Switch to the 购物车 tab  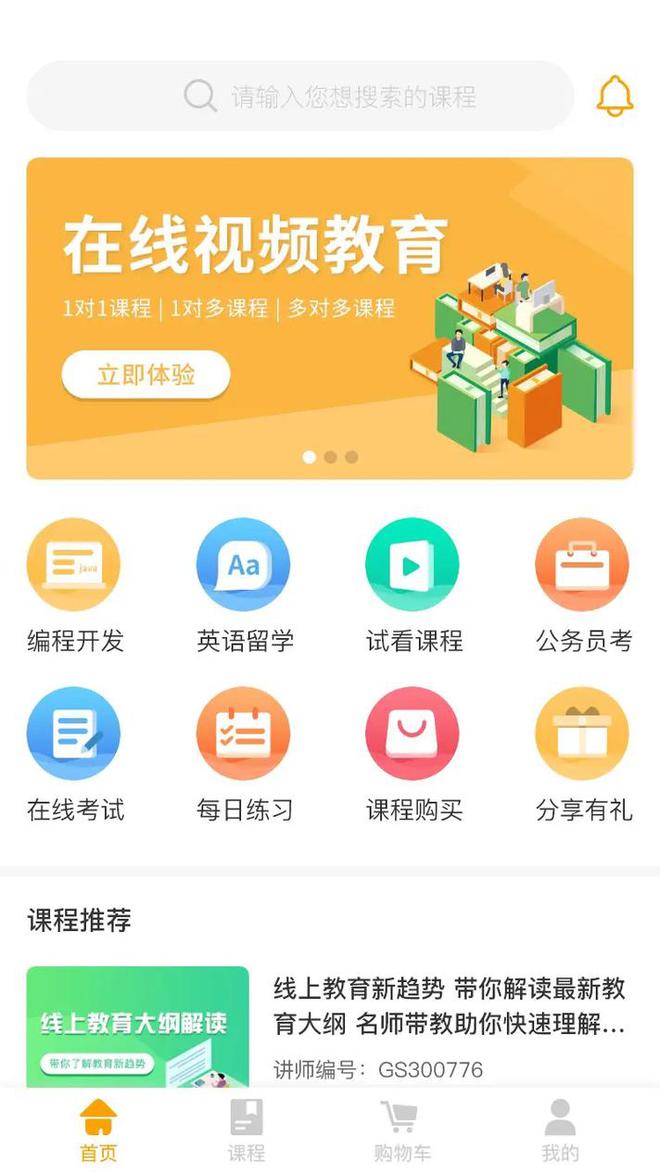click(x=400, y=1130)
